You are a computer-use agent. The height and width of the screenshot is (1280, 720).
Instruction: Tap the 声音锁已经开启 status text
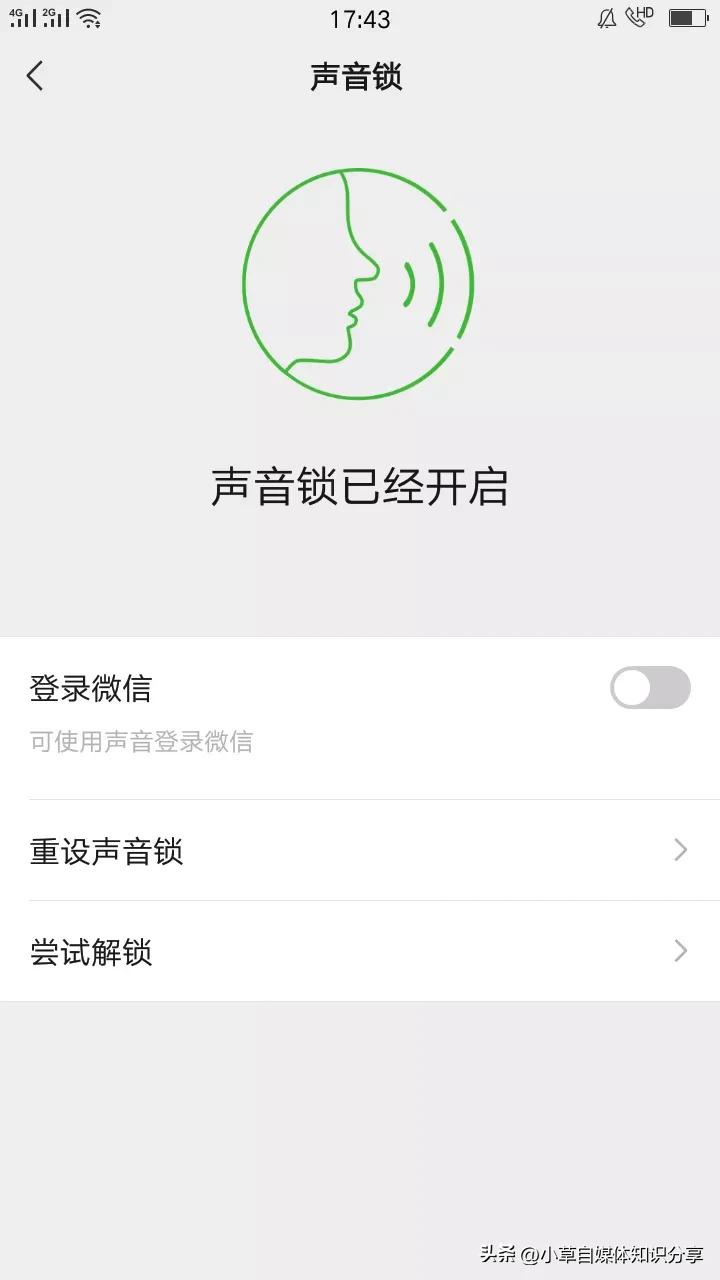[359, 487]
